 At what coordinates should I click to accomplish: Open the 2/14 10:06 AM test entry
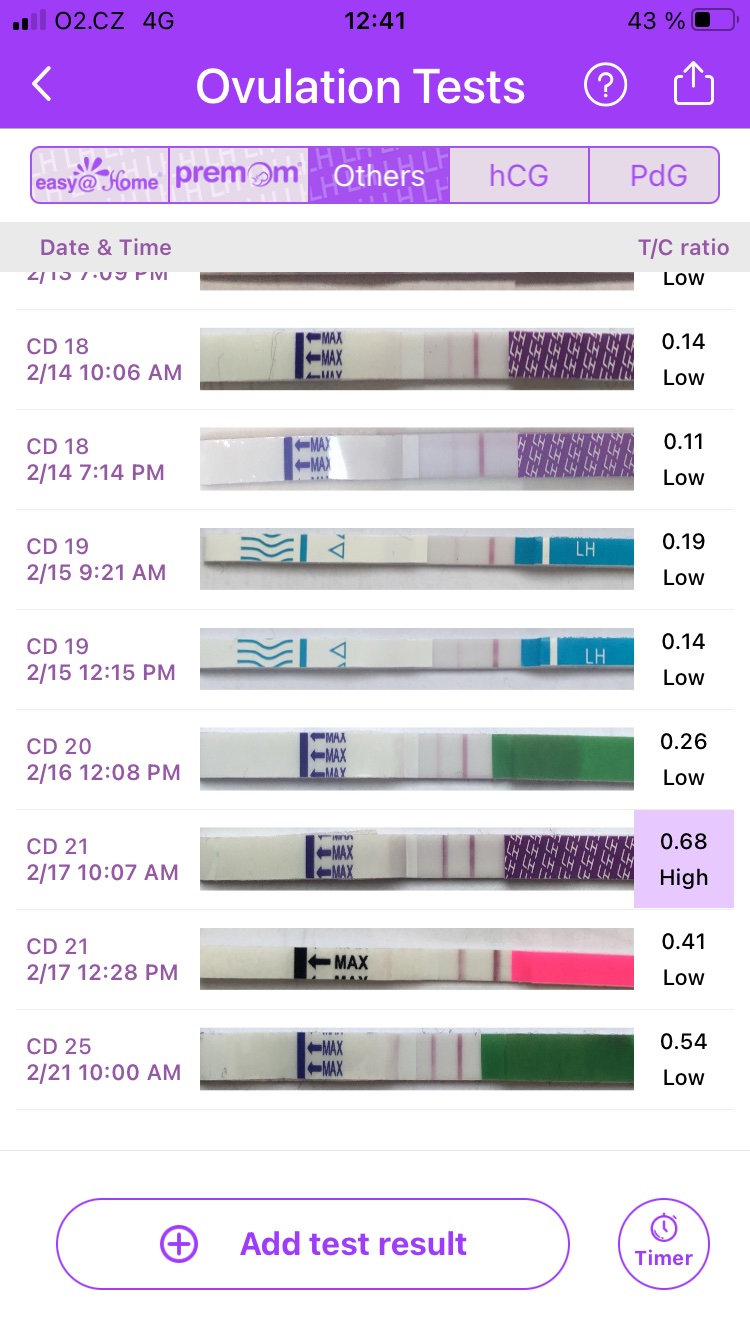click(375, 360)
